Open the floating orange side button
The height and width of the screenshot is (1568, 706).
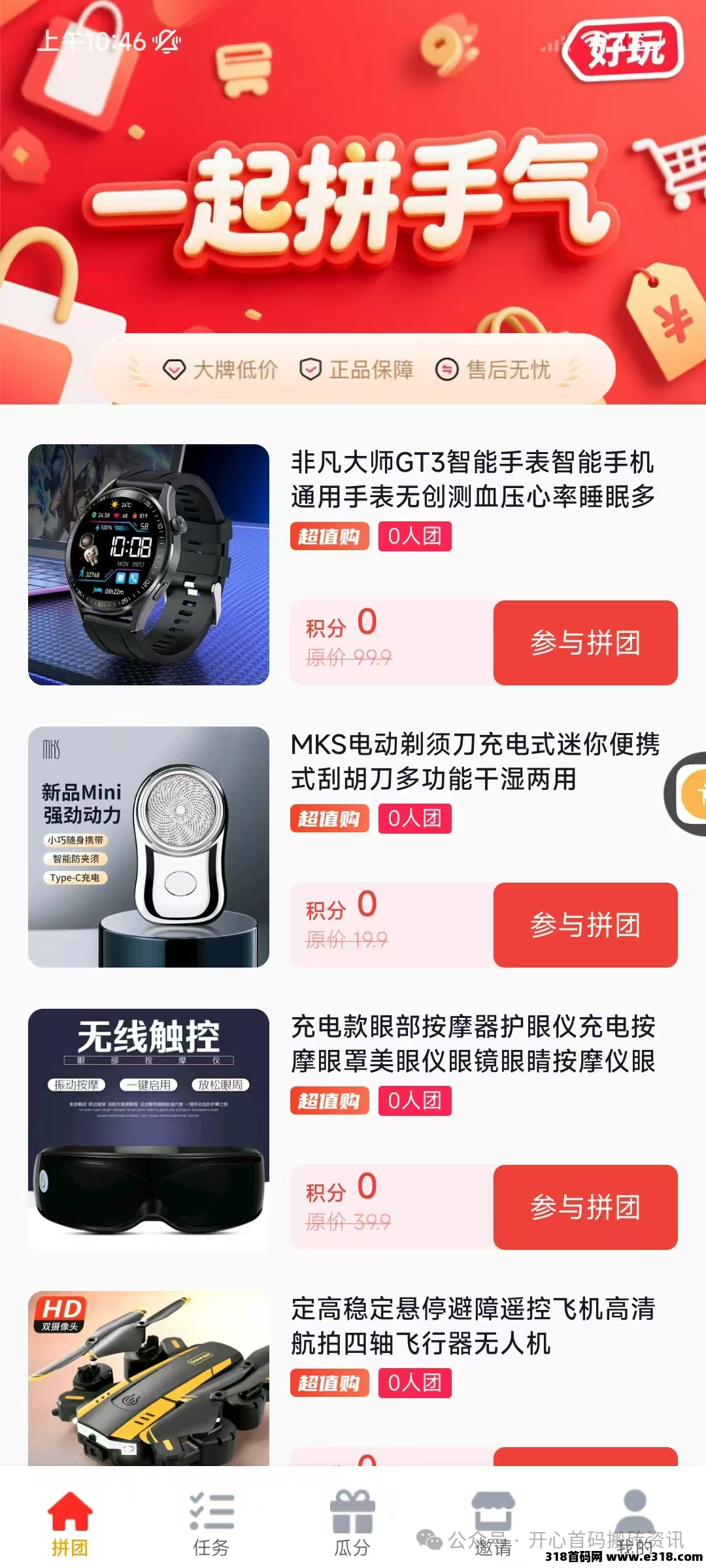692,794
